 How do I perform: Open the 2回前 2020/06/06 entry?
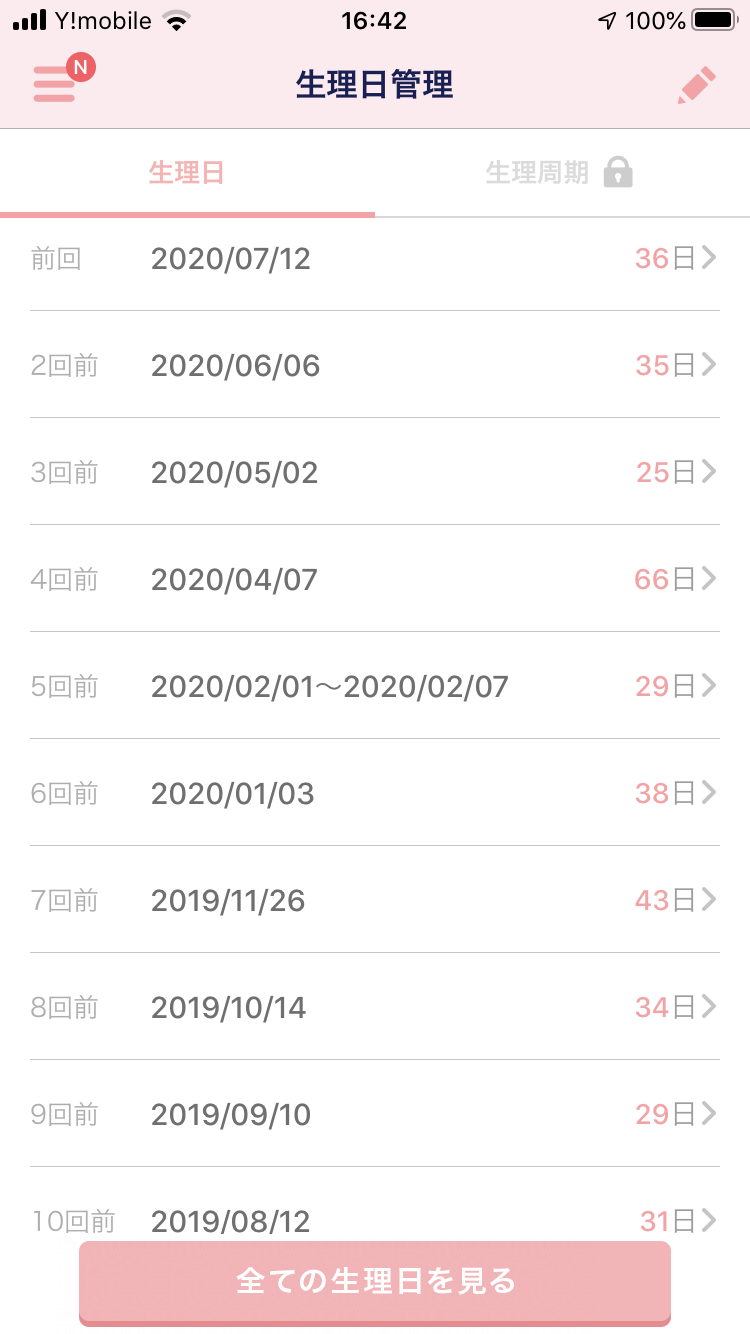(375, 365)
